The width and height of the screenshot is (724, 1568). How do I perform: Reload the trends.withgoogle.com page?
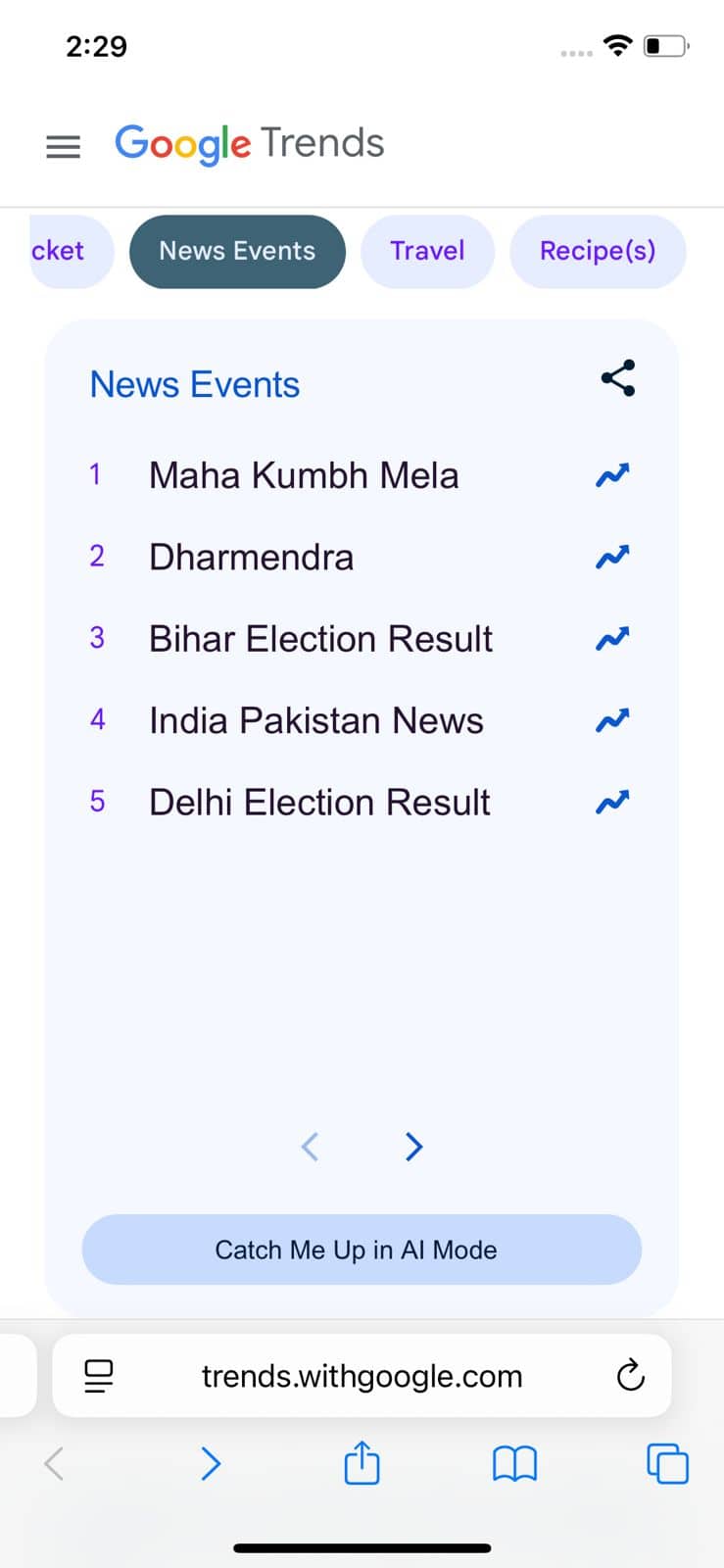point(630,1375)
